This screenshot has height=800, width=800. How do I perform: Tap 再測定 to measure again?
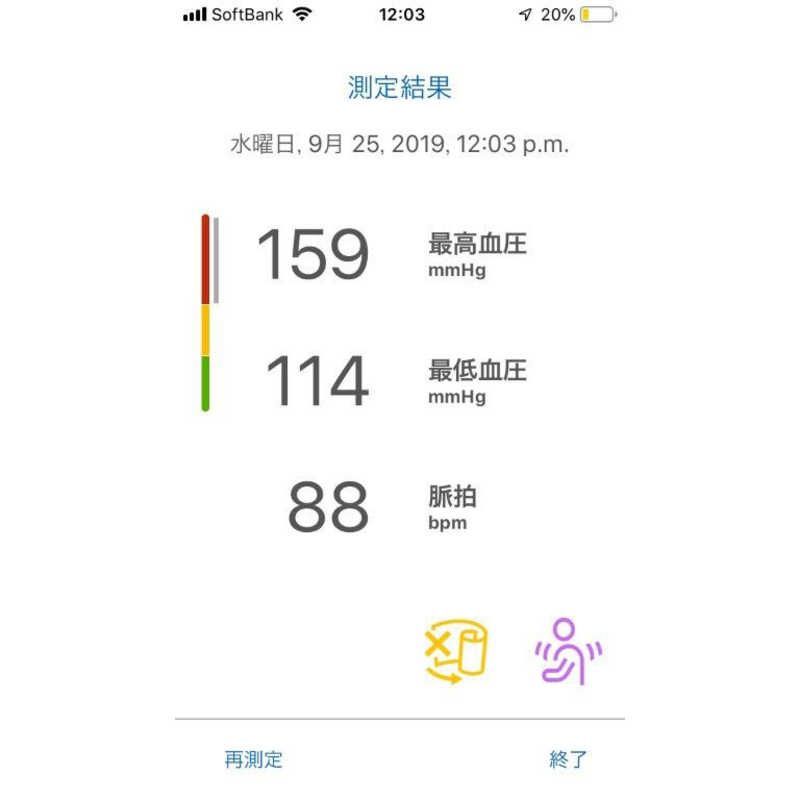[253, 759]
